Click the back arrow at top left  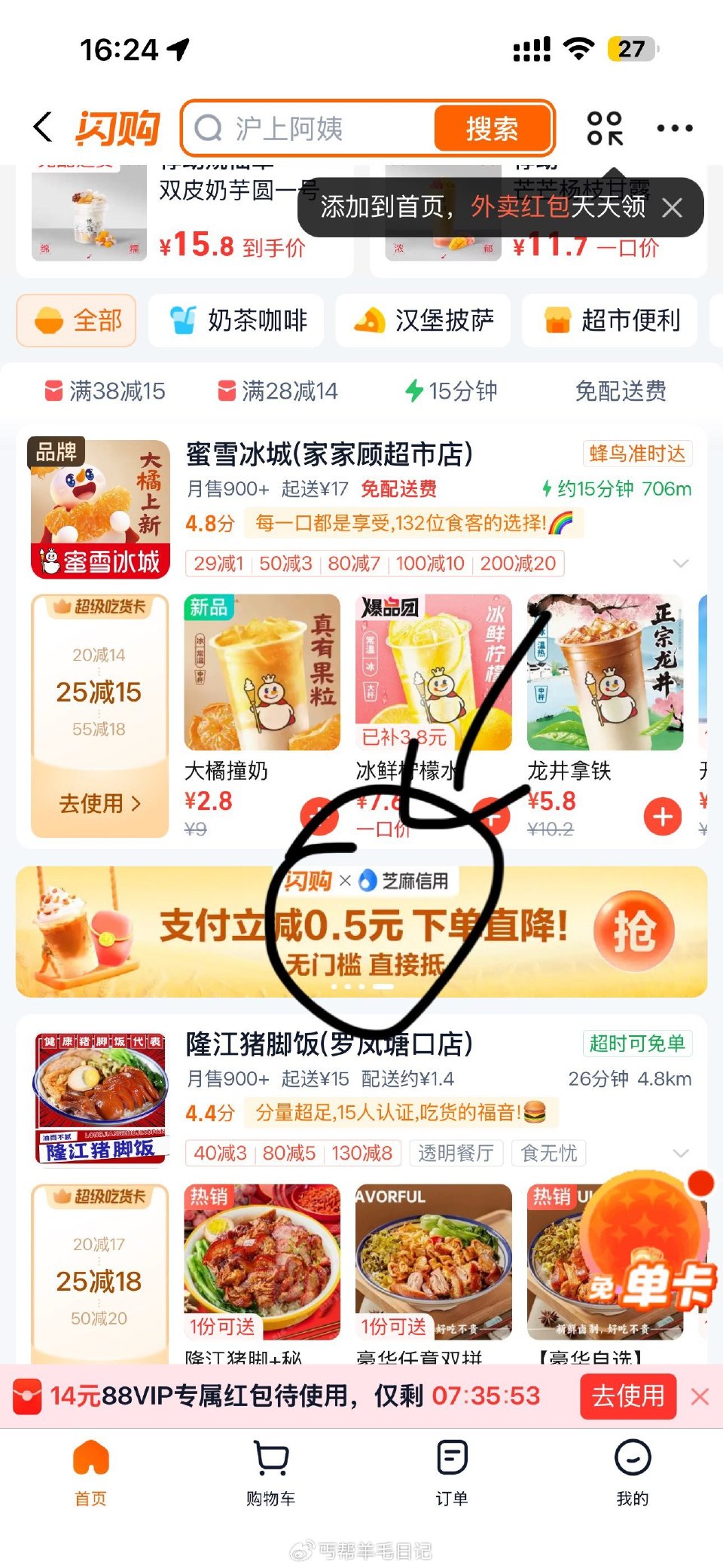(43, 127)
